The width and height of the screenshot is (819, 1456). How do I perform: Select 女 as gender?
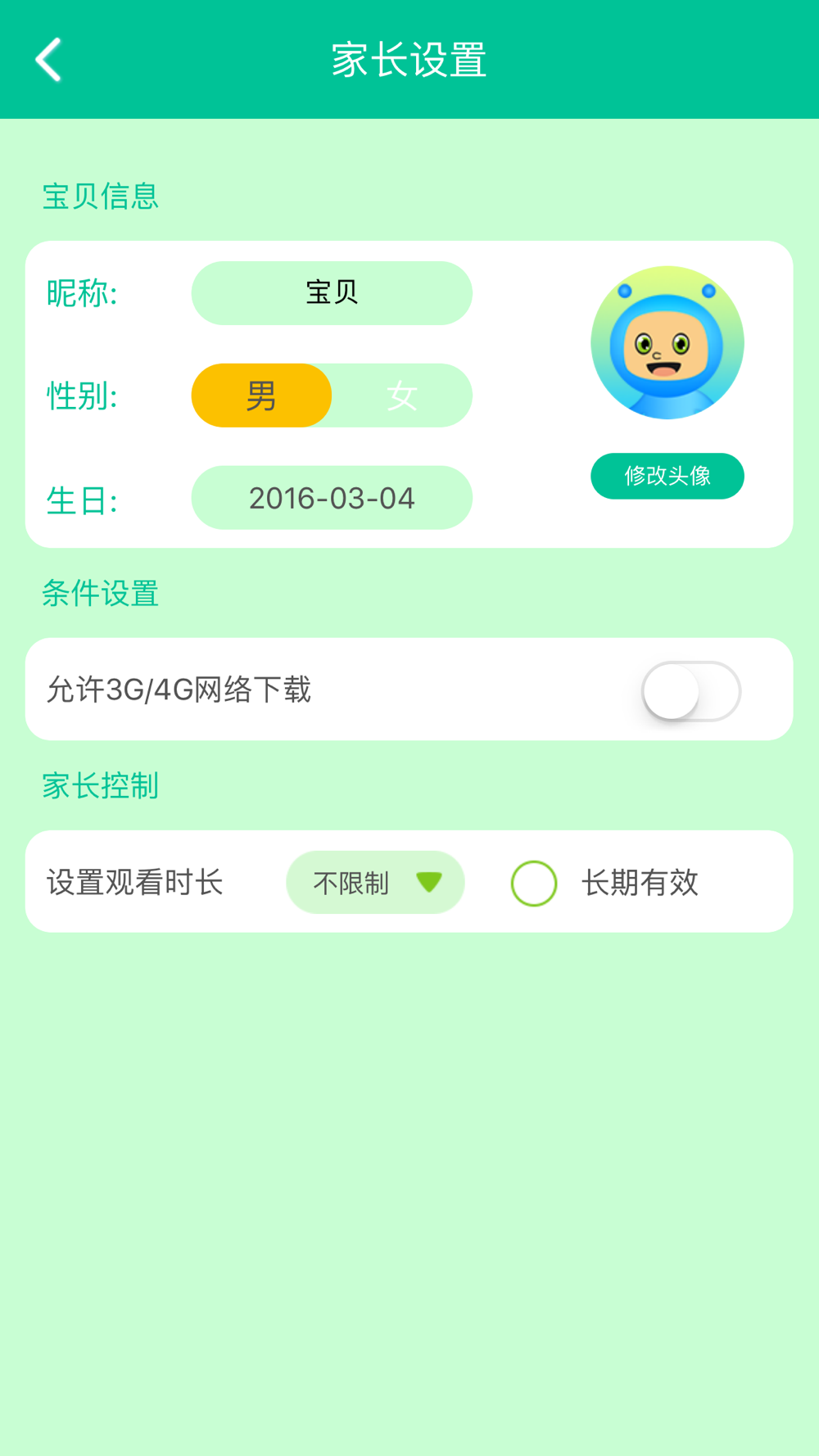pyautogui.click(x=402, y=396)
